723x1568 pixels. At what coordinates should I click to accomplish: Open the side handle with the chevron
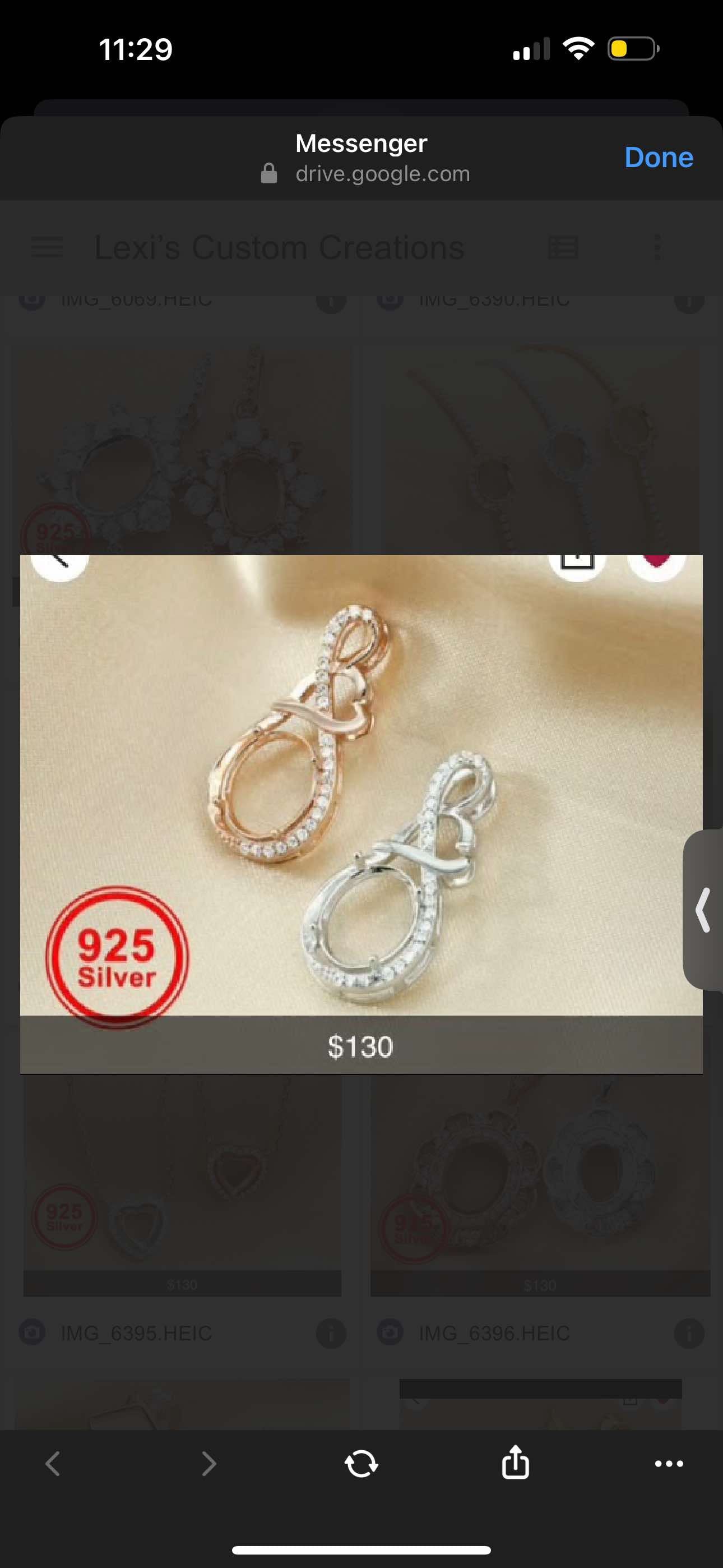(x=704, y=910)
